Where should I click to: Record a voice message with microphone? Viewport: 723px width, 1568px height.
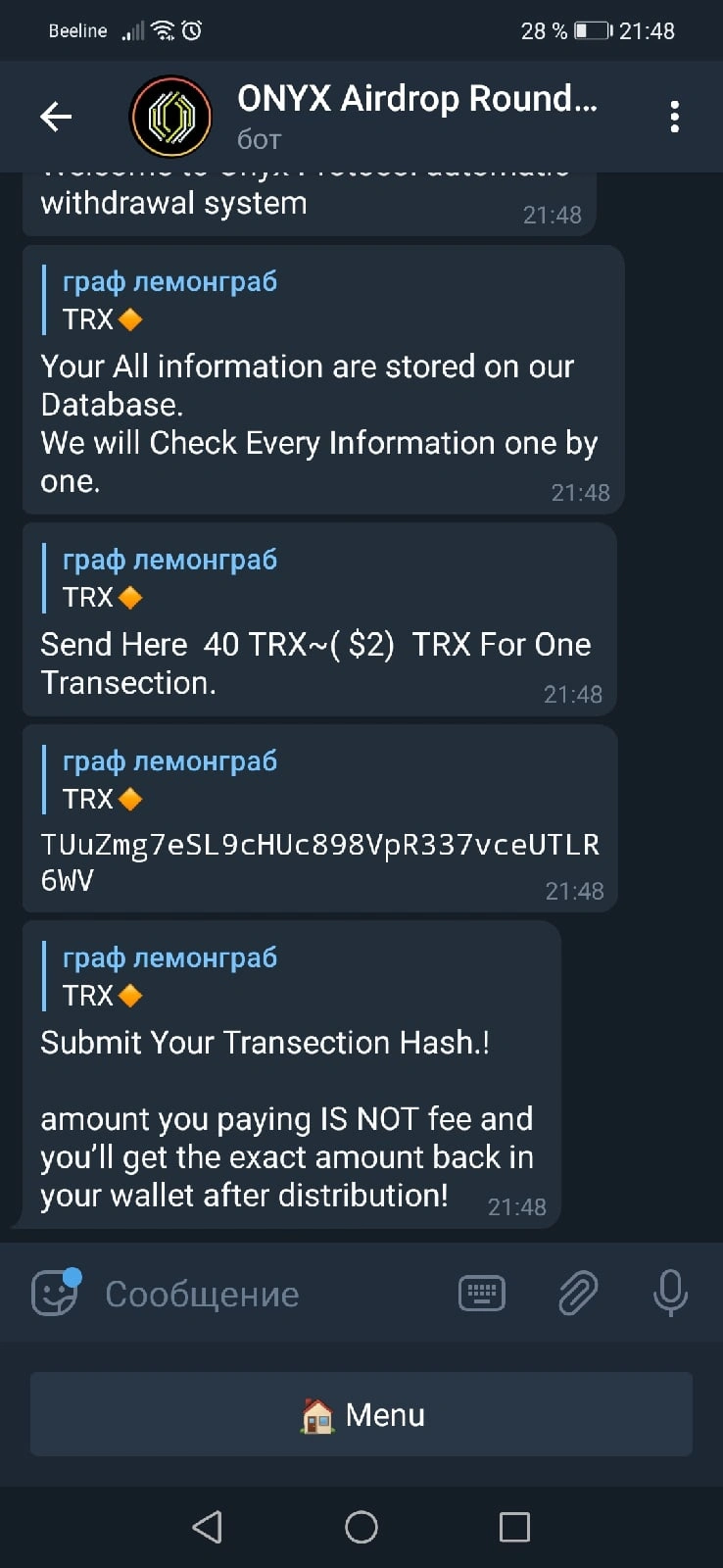pos(670,1293)
